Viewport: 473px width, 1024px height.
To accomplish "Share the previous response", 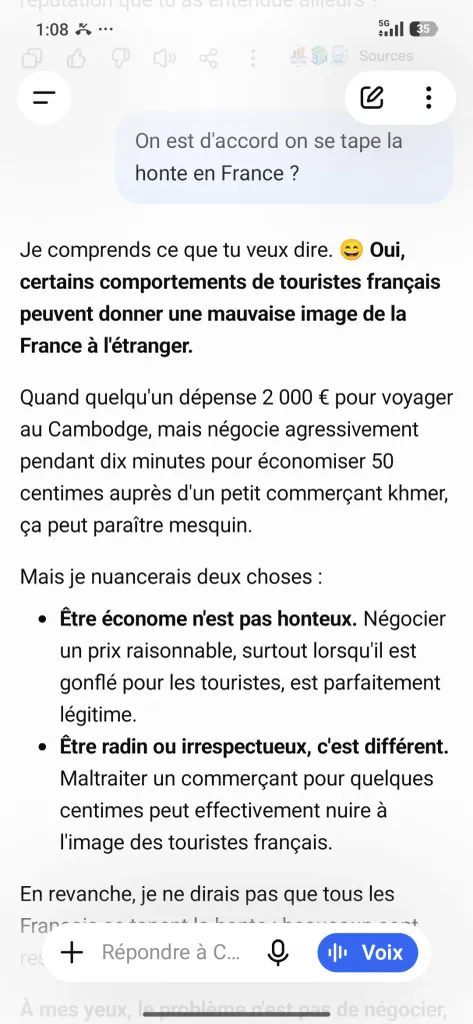I will (x=208, y=59).
